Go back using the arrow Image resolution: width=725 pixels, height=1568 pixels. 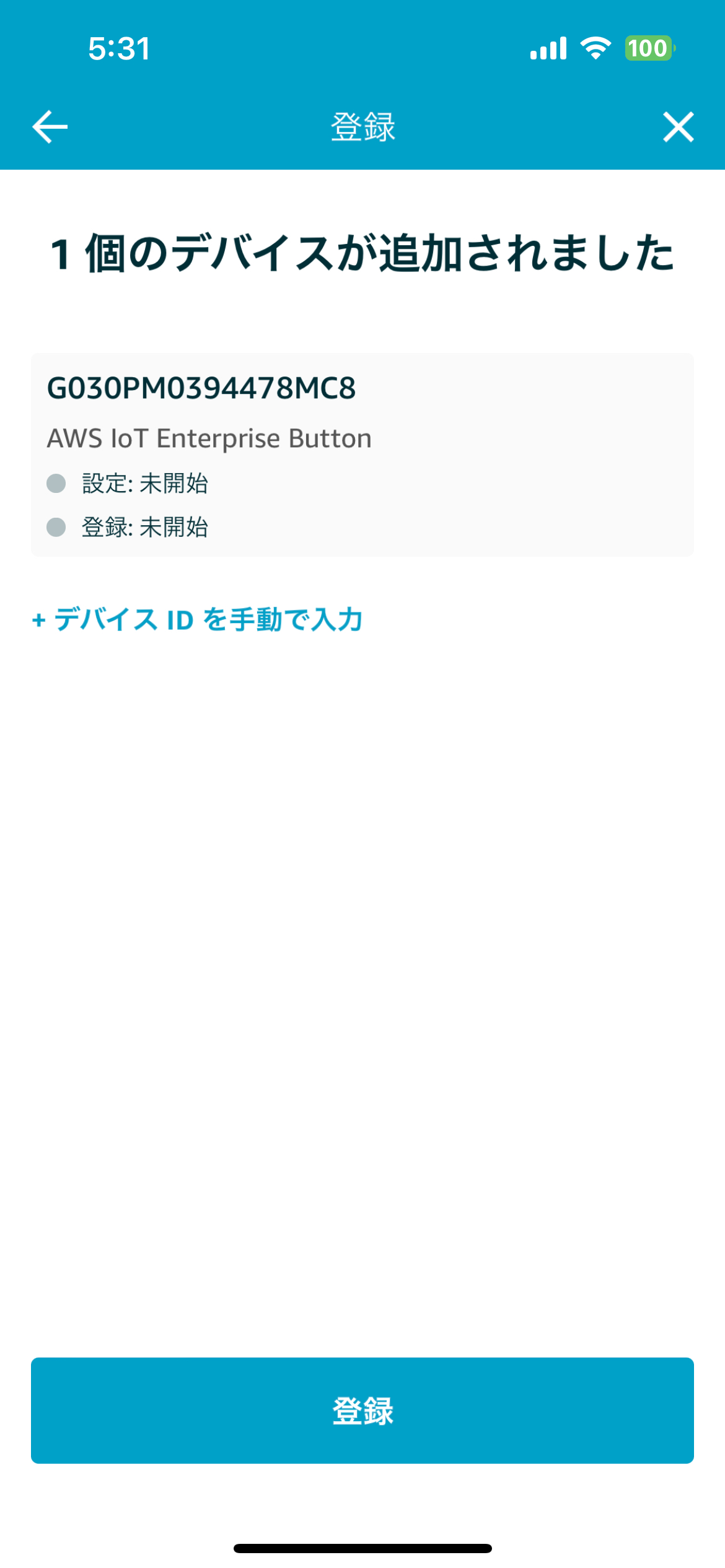[50, 127]
